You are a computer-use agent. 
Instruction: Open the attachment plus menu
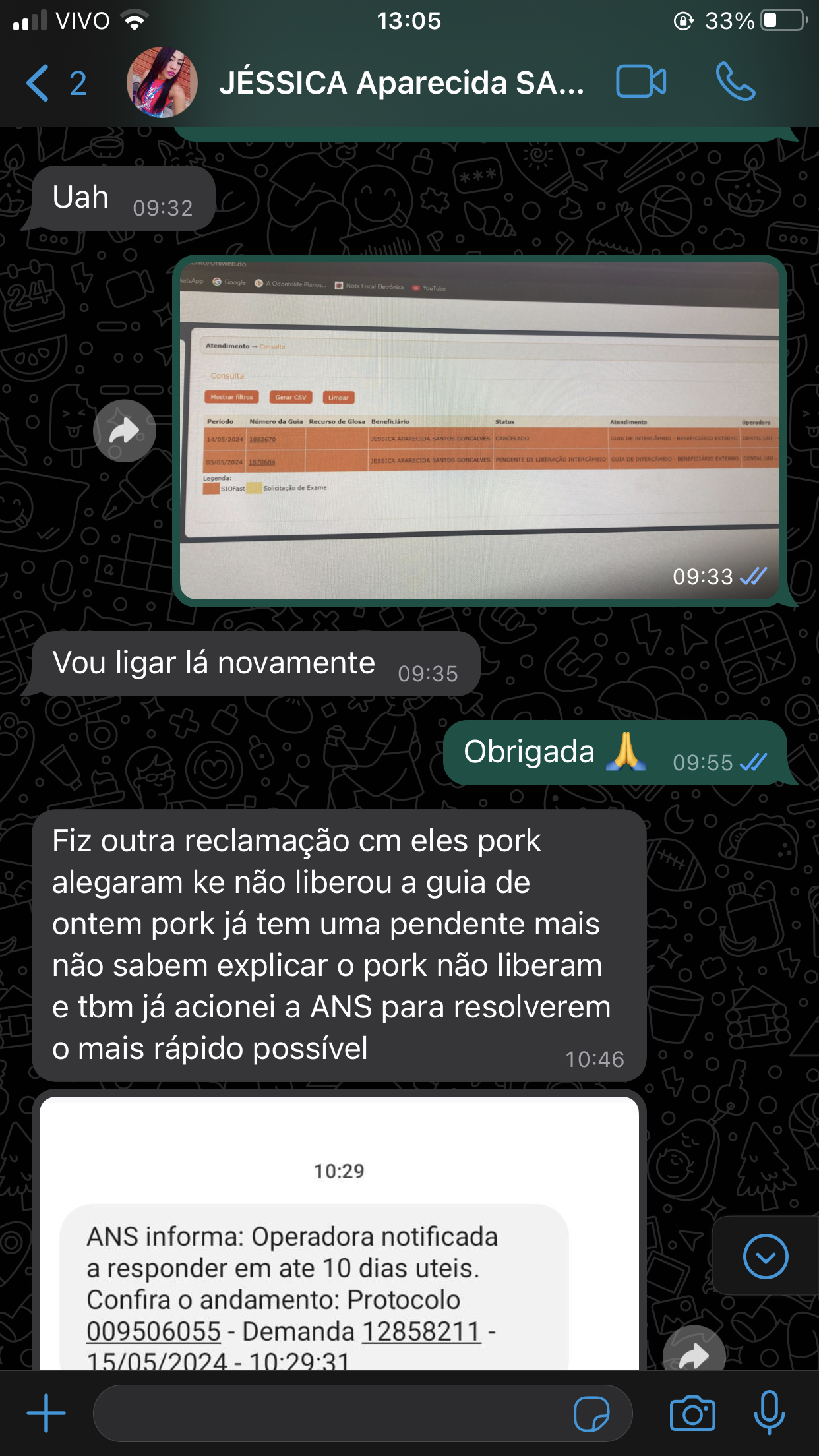[x=46, y=1412]
